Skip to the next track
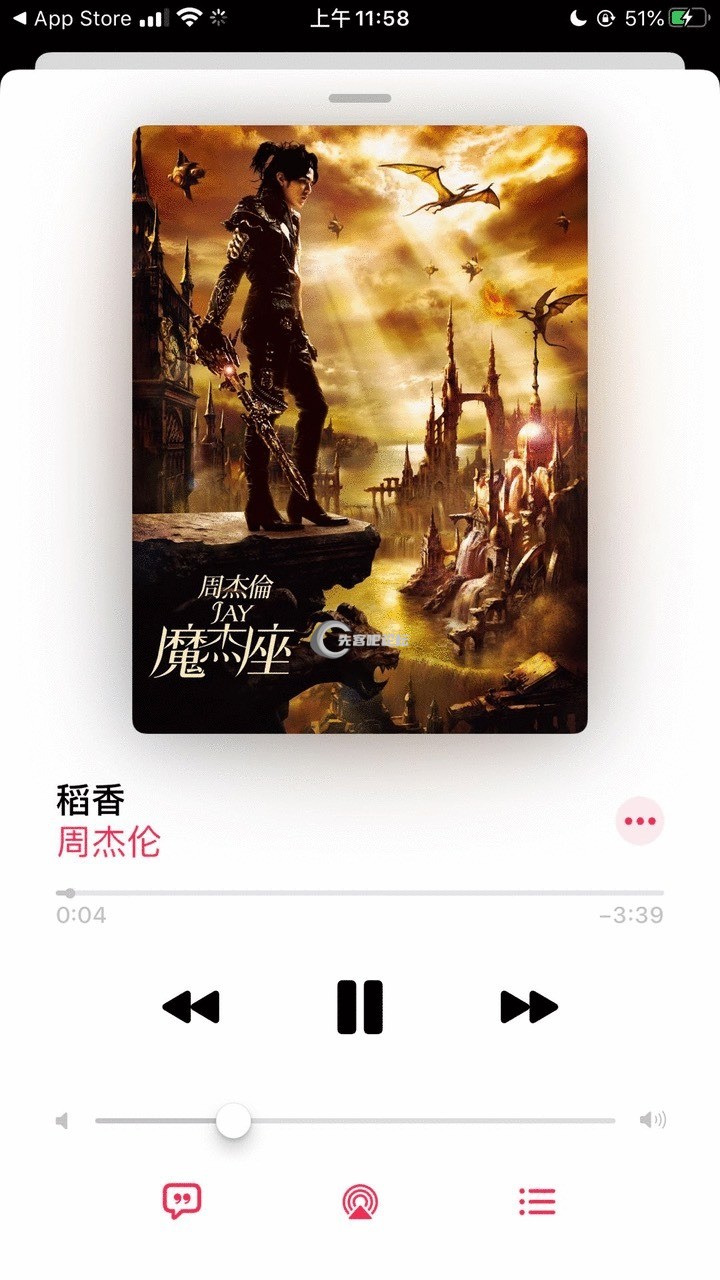 pyautogui.click(x=528, y=1006)
